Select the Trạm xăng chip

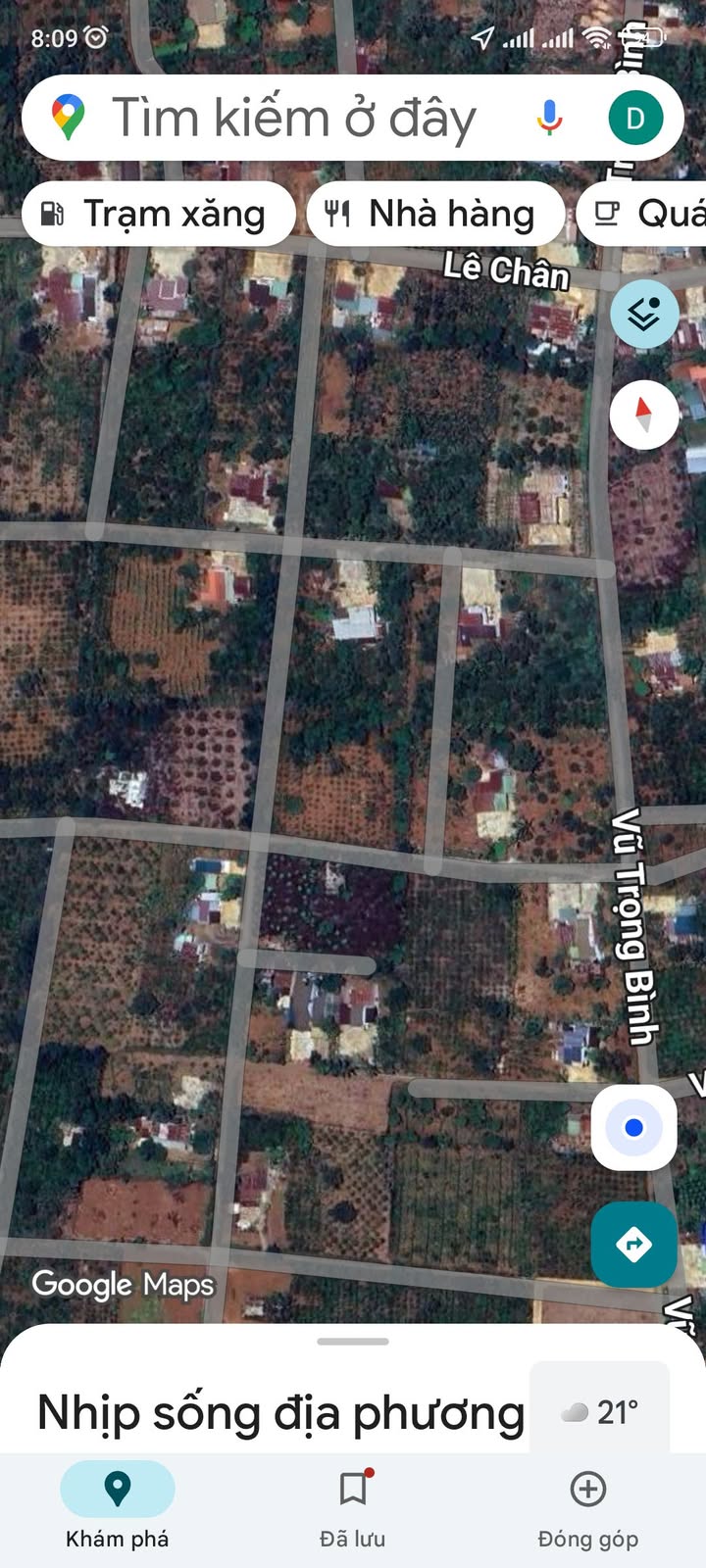tap(157, 214)
